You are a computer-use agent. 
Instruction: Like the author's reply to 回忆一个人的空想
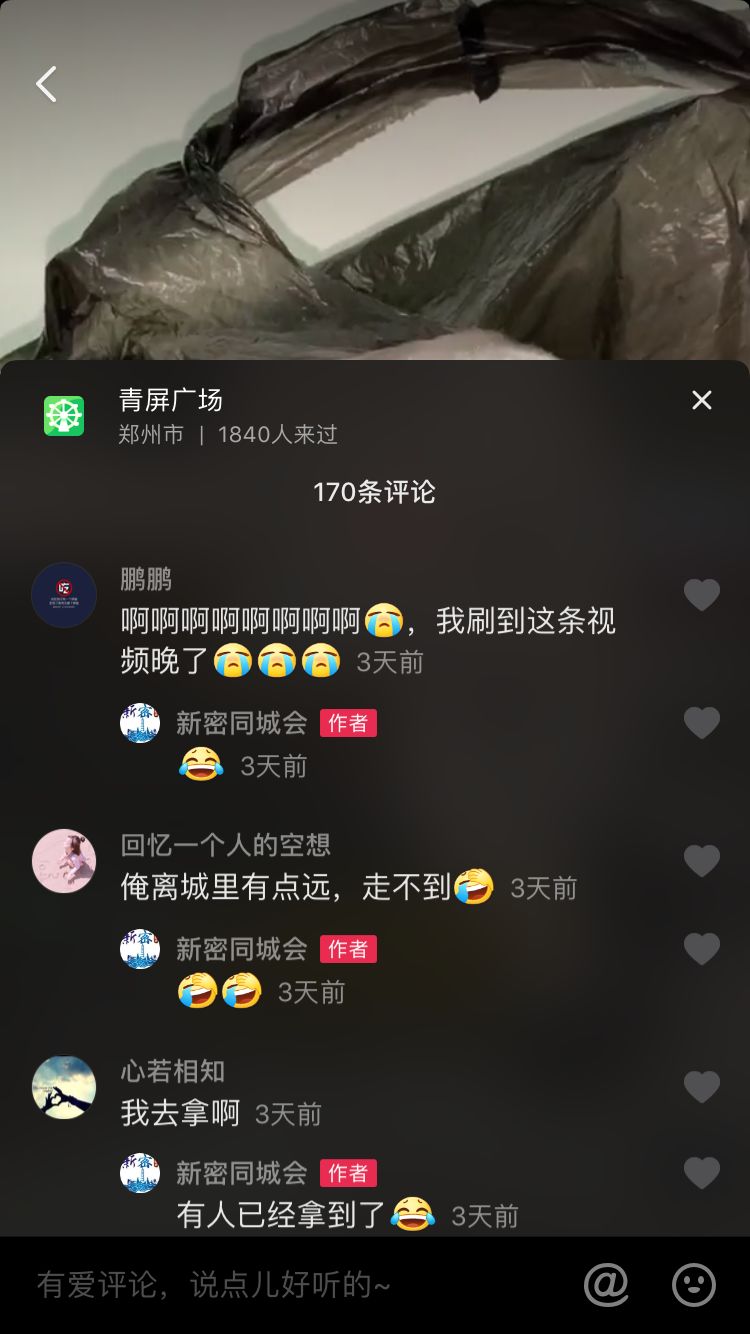pyautogui.click(x=701, y=949)
